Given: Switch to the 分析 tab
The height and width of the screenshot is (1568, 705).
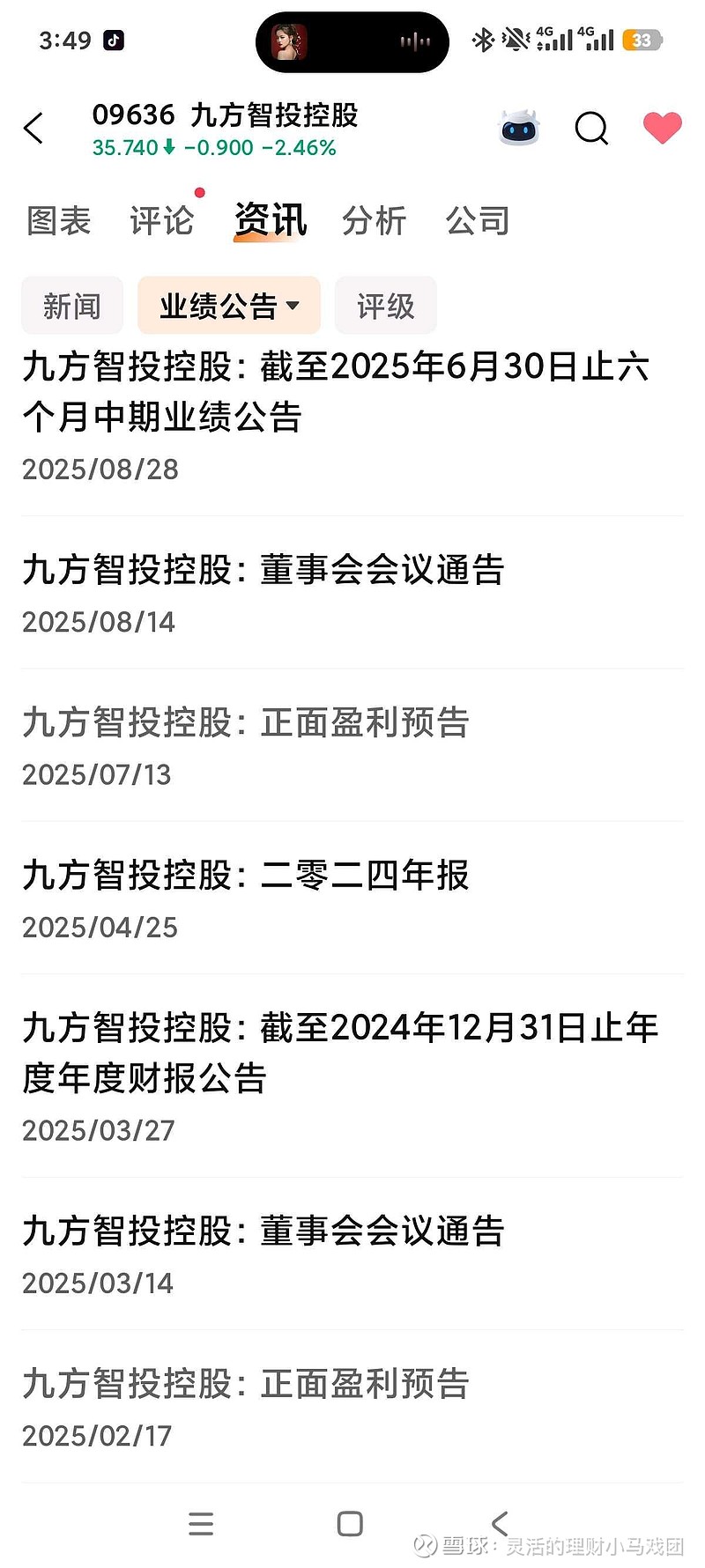Looking at the screenshot, I should click(374, 220).
